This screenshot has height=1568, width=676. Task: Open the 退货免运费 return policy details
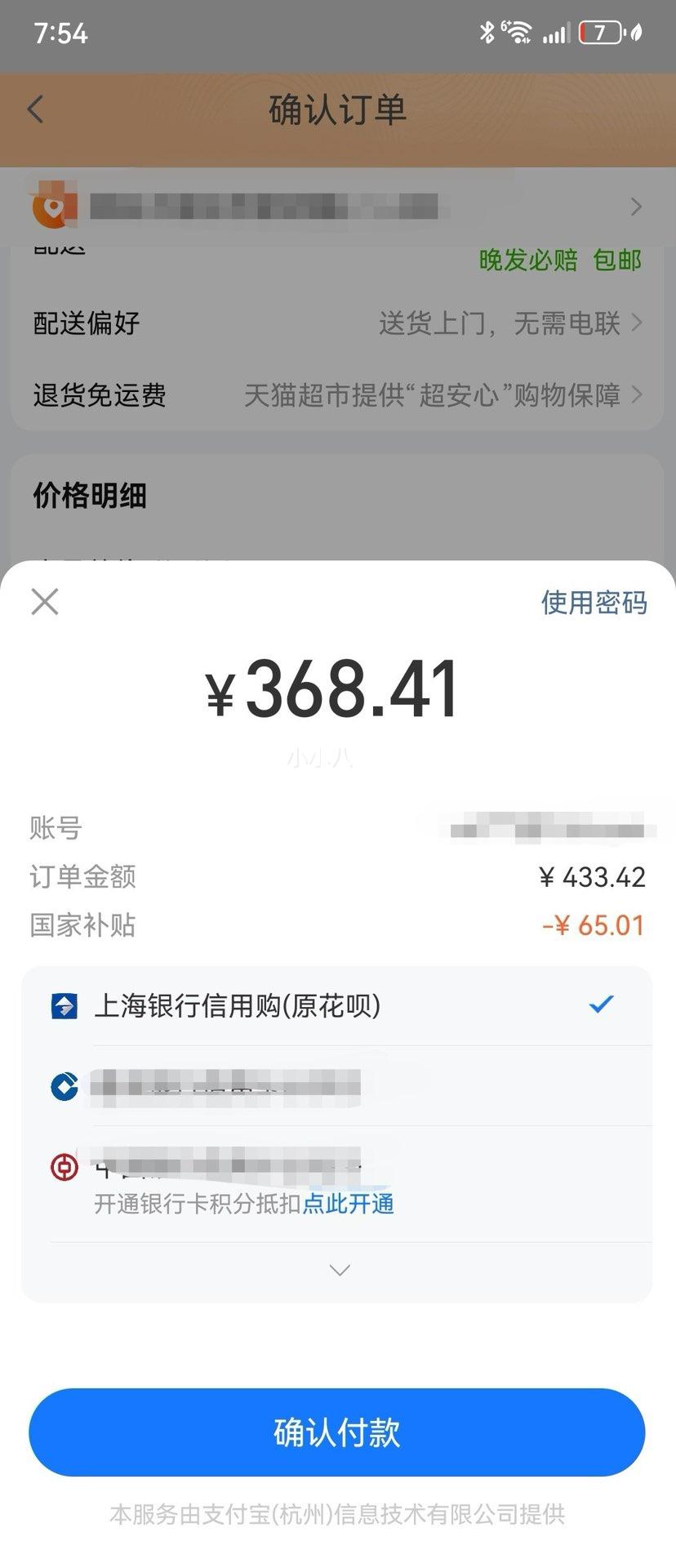tap(338, 395)
